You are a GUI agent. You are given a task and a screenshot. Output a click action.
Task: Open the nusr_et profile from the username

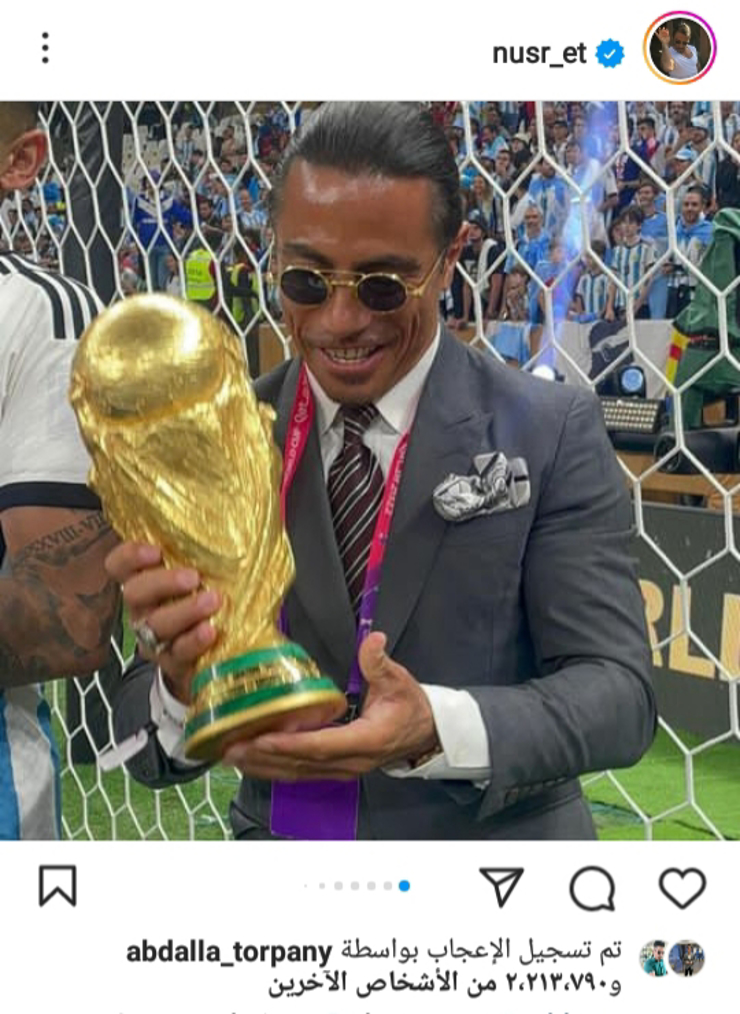pos(539,53)
